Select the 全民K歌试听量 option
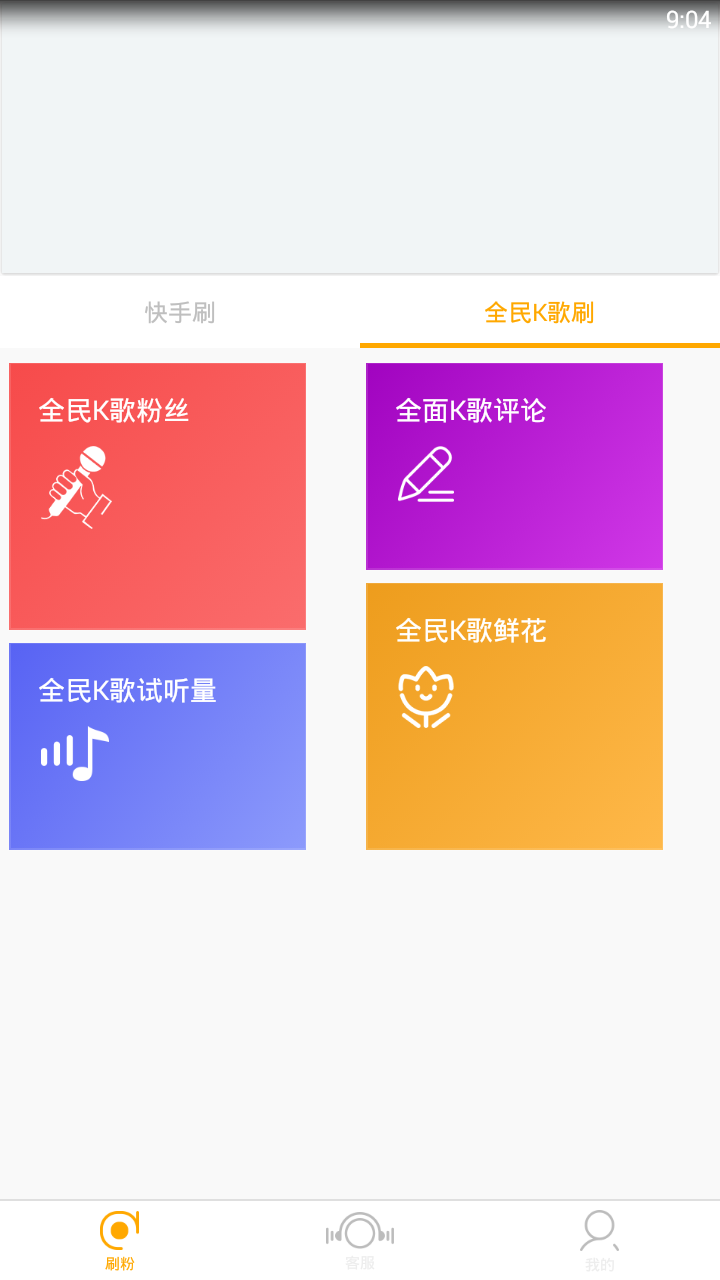Viewport: 720px width, 1280px height. coord(157,746)
